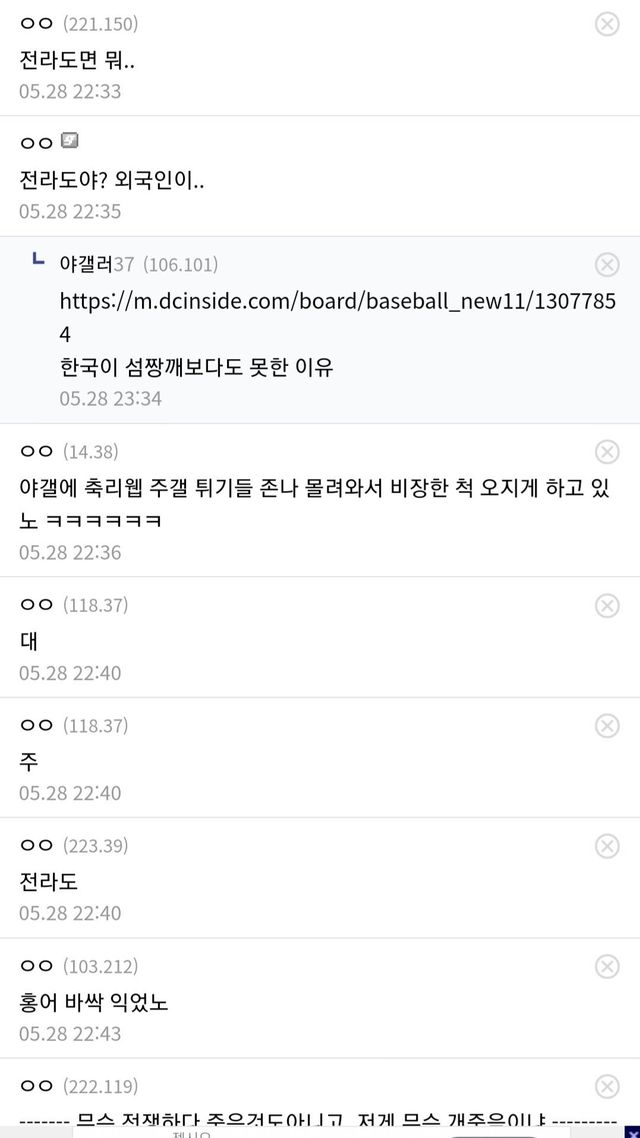Delete the comment from user (222.119)
The width and height of the screenshot is (640, 1138).
[x=607, y=1086]
